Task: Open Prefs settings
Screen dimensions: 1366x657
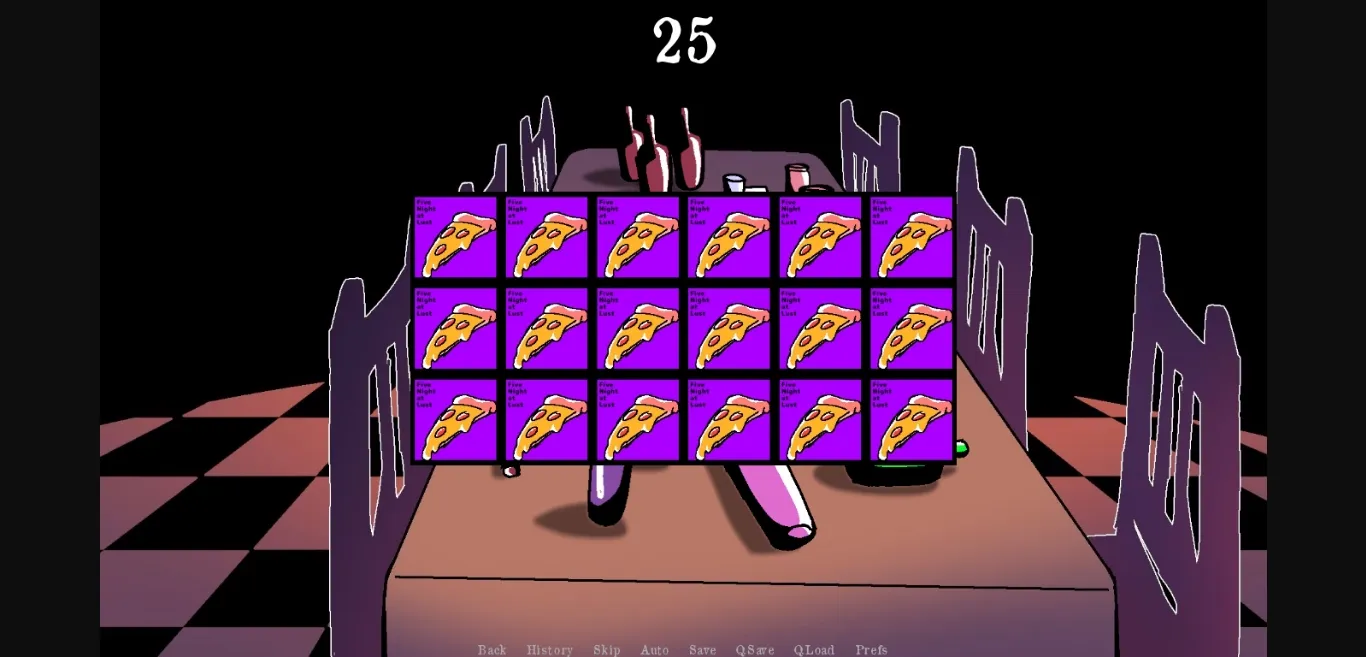Action: click(x=871, y=650)
